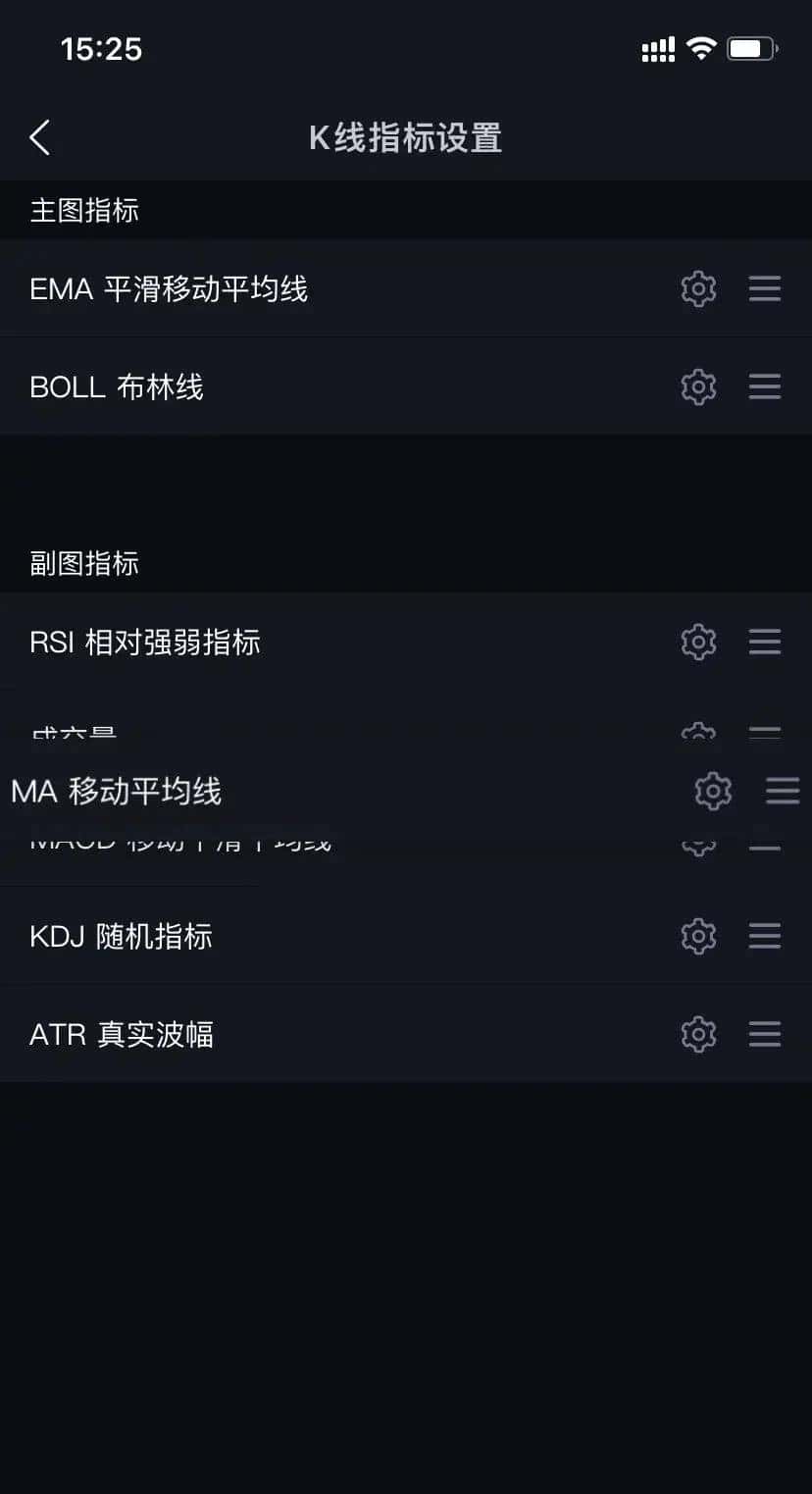The image size is (812, 1494).
Task: Open settings gear for EMA 平滑移动平均线
Action: click(x=698, y=288)
